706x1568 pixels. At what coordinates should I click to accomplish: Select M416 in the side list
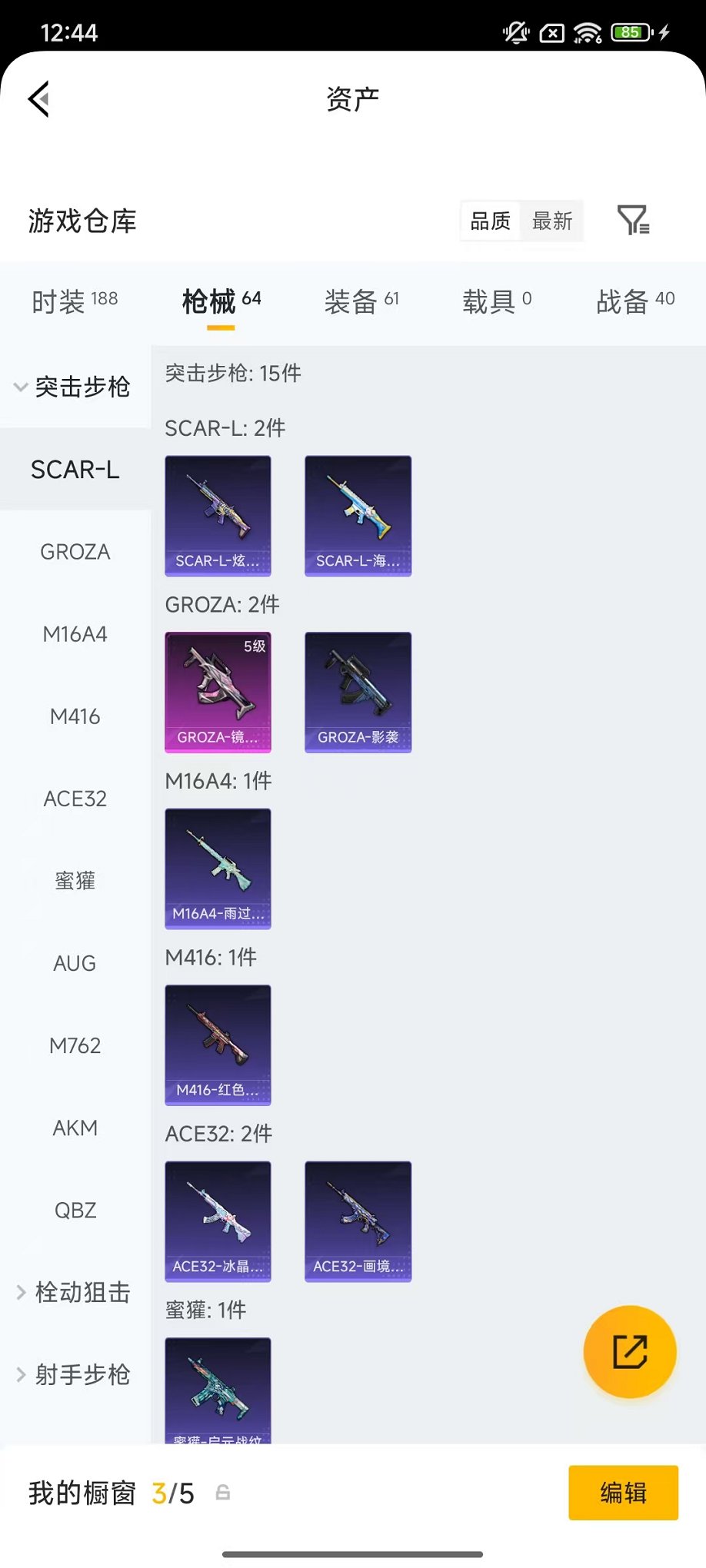coord(75,716)
